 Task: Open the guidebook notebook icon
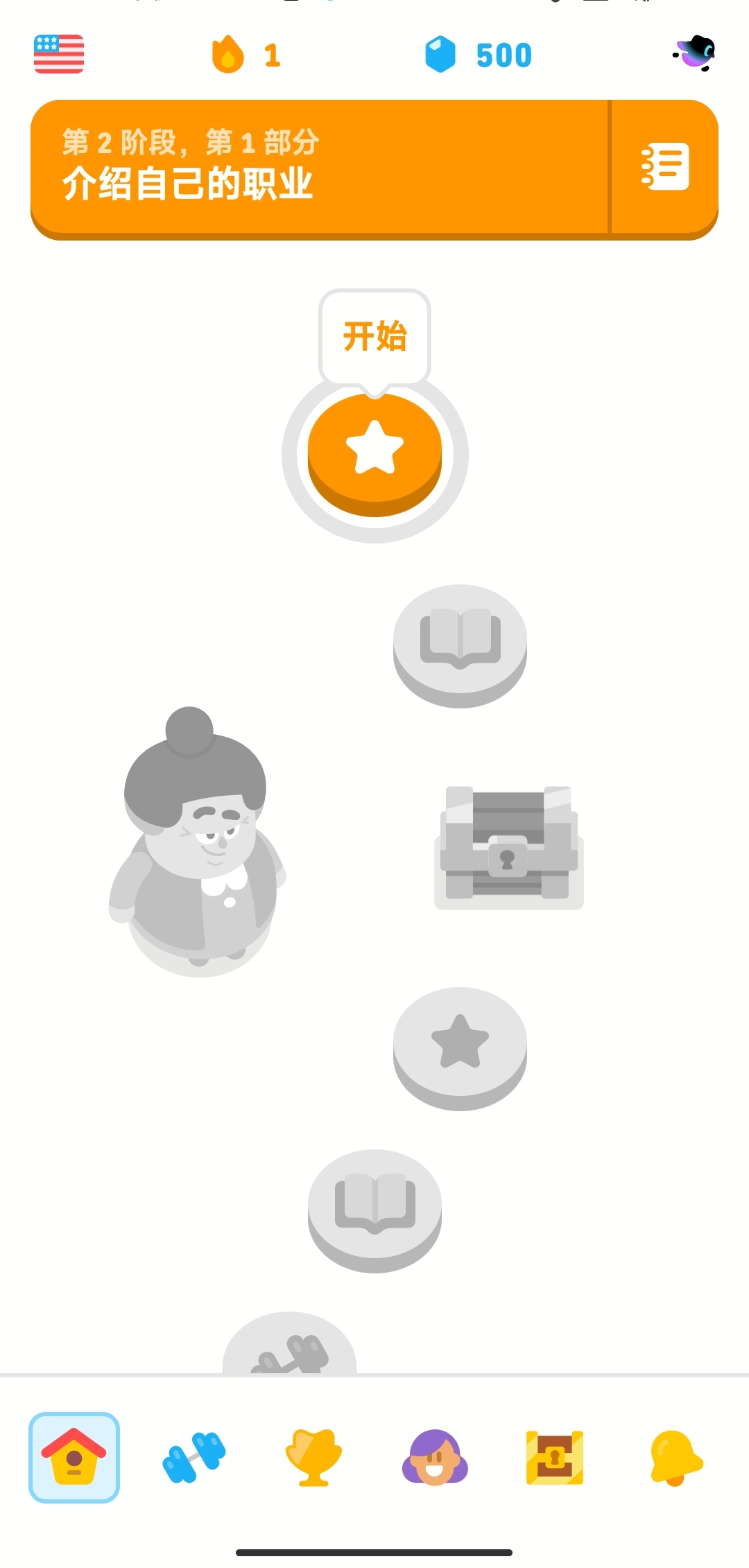664,167
